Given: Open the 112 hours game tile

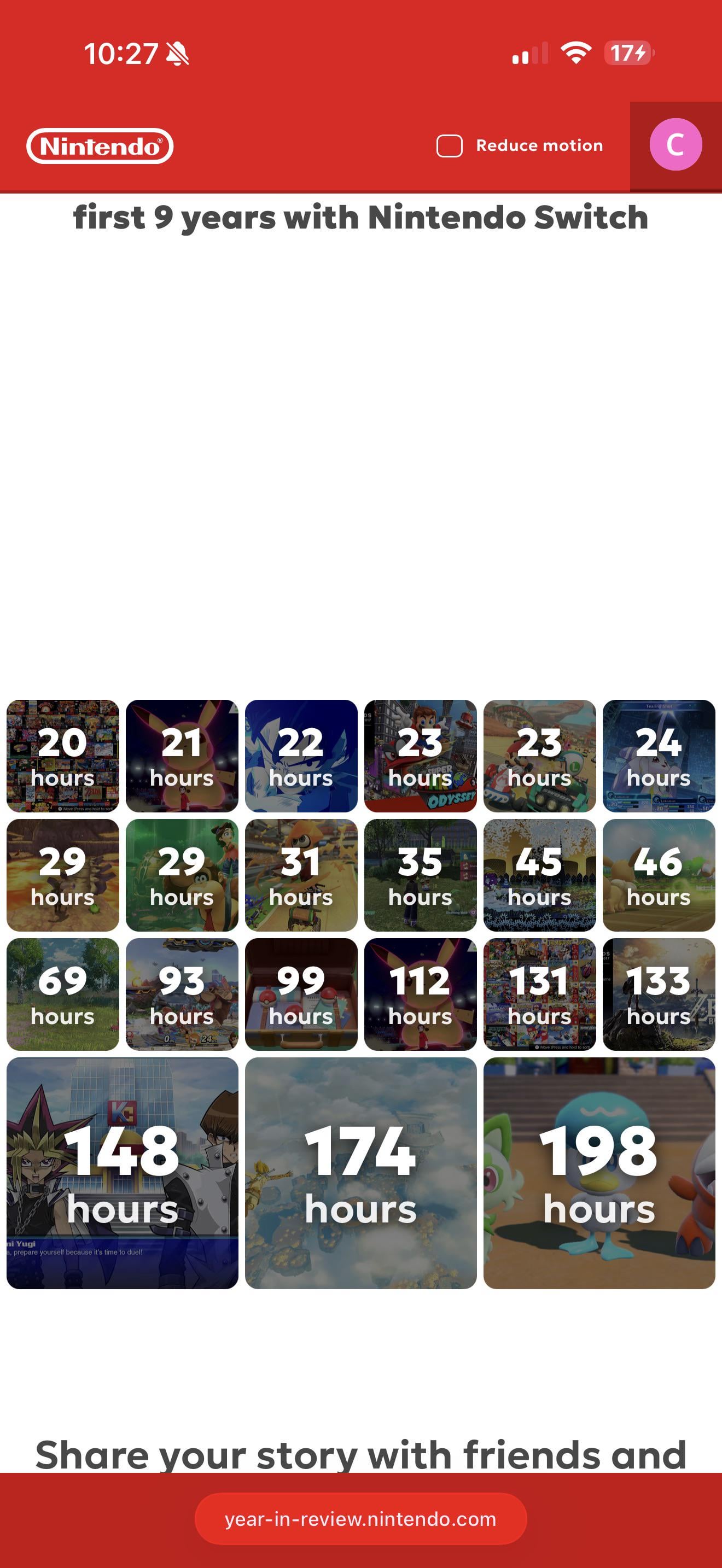Looking at the screenshot, I should [x=420, y=994].
